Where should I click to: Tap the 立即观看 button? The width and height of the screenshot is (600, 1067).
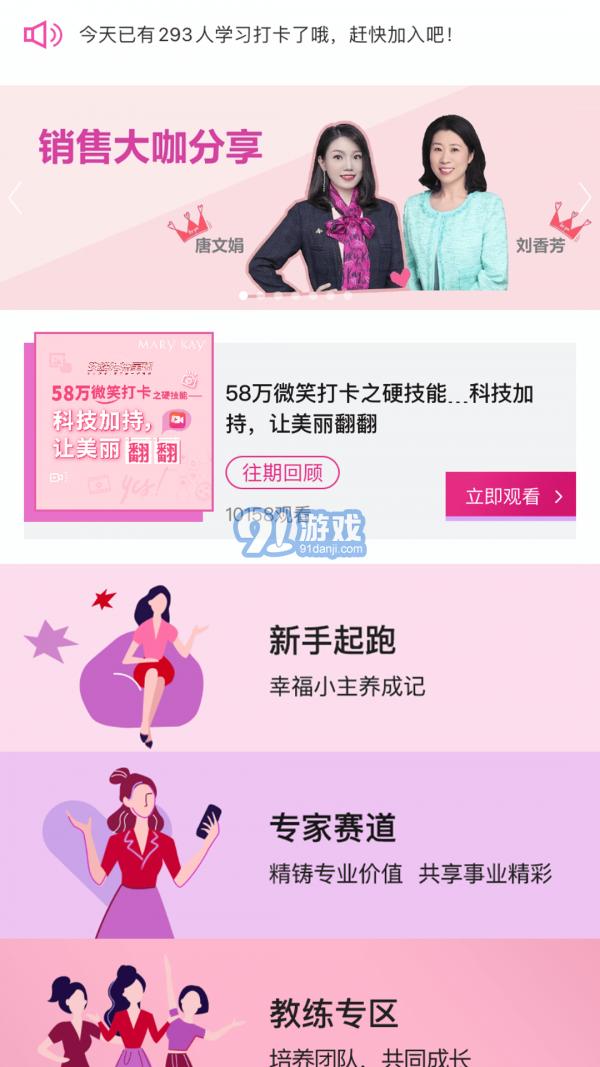[510, 496]
